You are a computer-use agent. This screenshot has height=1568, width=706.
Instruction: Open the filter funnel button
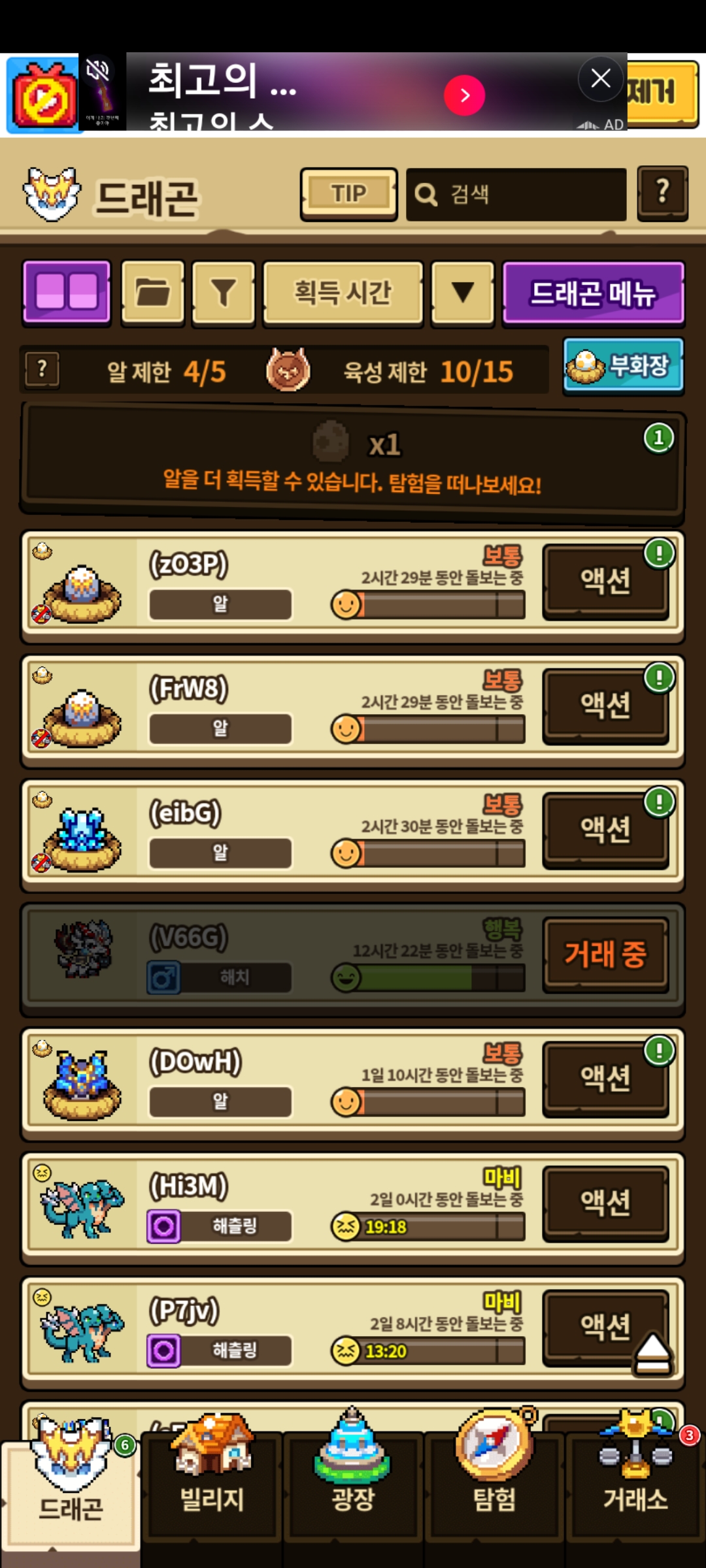click(223, 292)
